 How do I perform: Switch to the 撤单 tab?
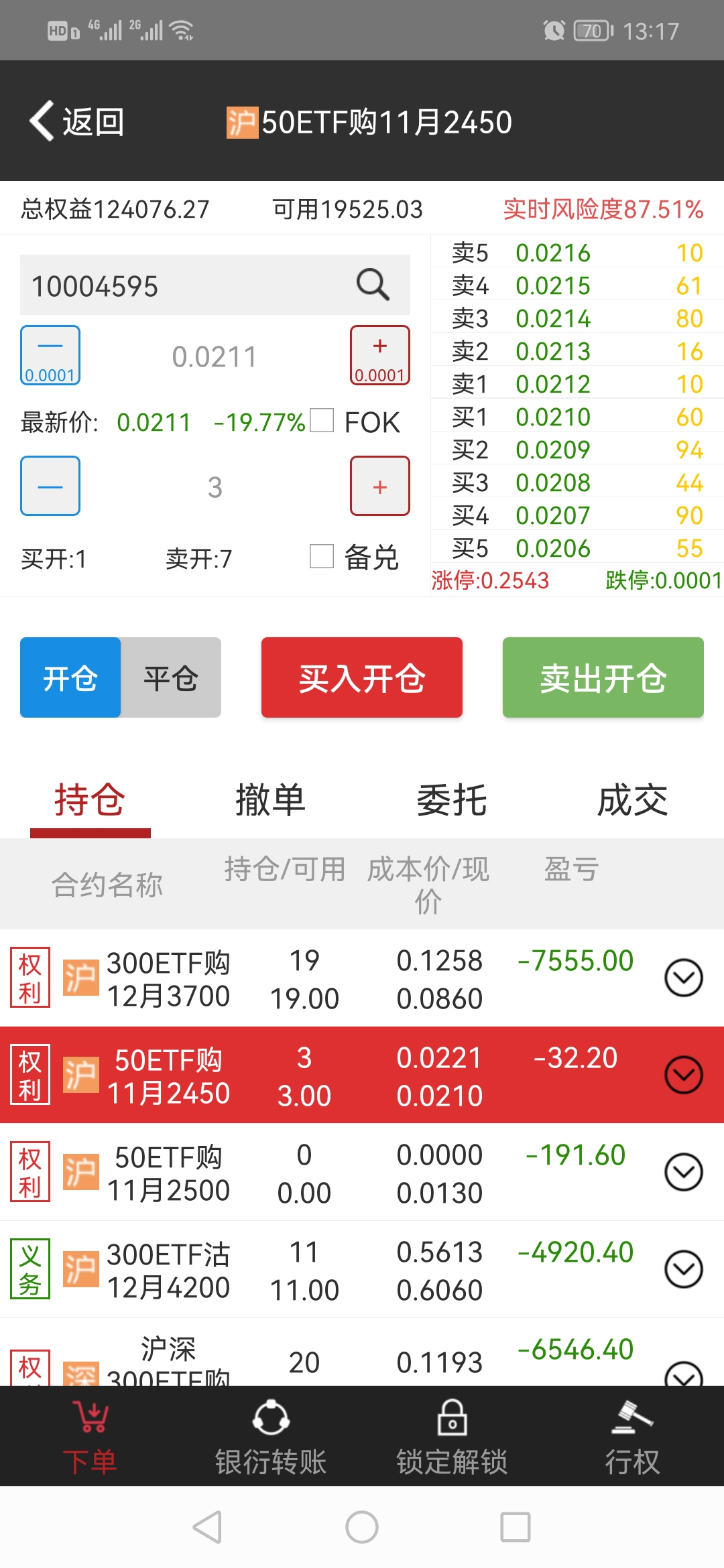[x=271, y=800]
